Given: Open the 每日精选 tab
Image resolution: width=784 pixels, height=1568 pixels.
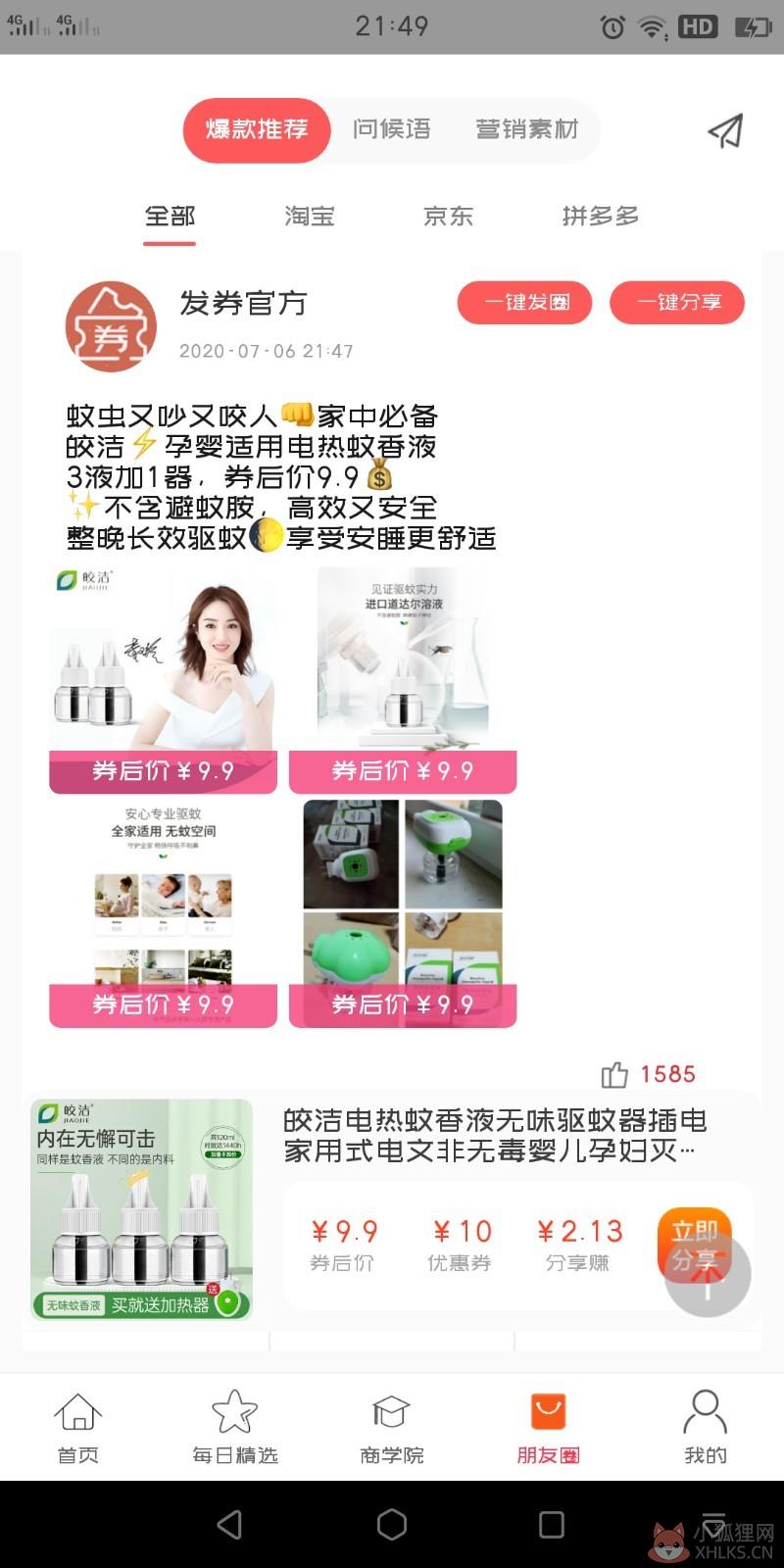Looking at the screenshot, I should (x=235, y=1427).
